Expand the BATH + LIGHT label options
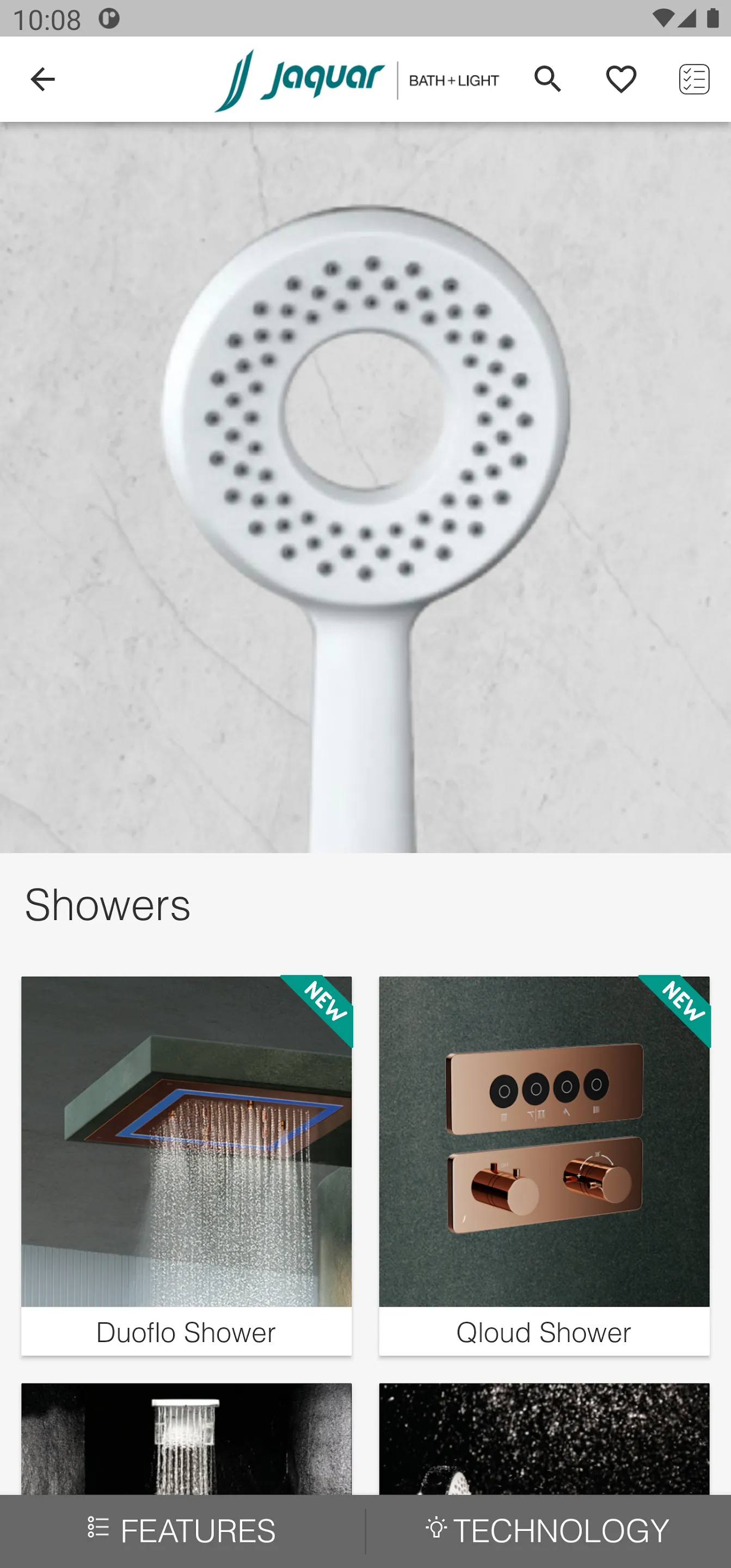The height and width of the screenshot is (1568, 731). (453, 79)
